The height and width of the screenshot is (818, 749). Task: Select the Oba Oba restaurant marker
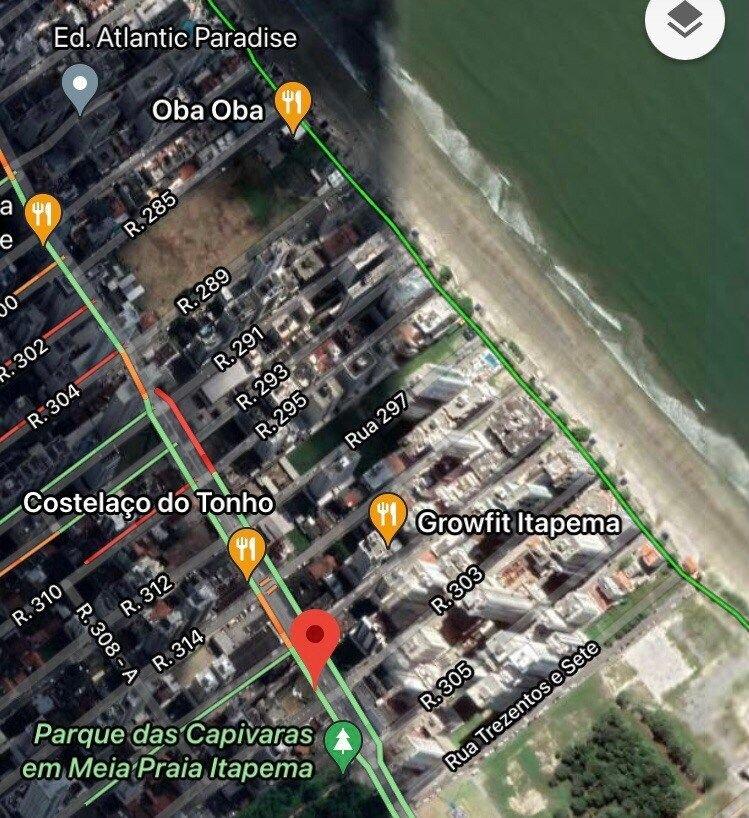pos(292,104)
